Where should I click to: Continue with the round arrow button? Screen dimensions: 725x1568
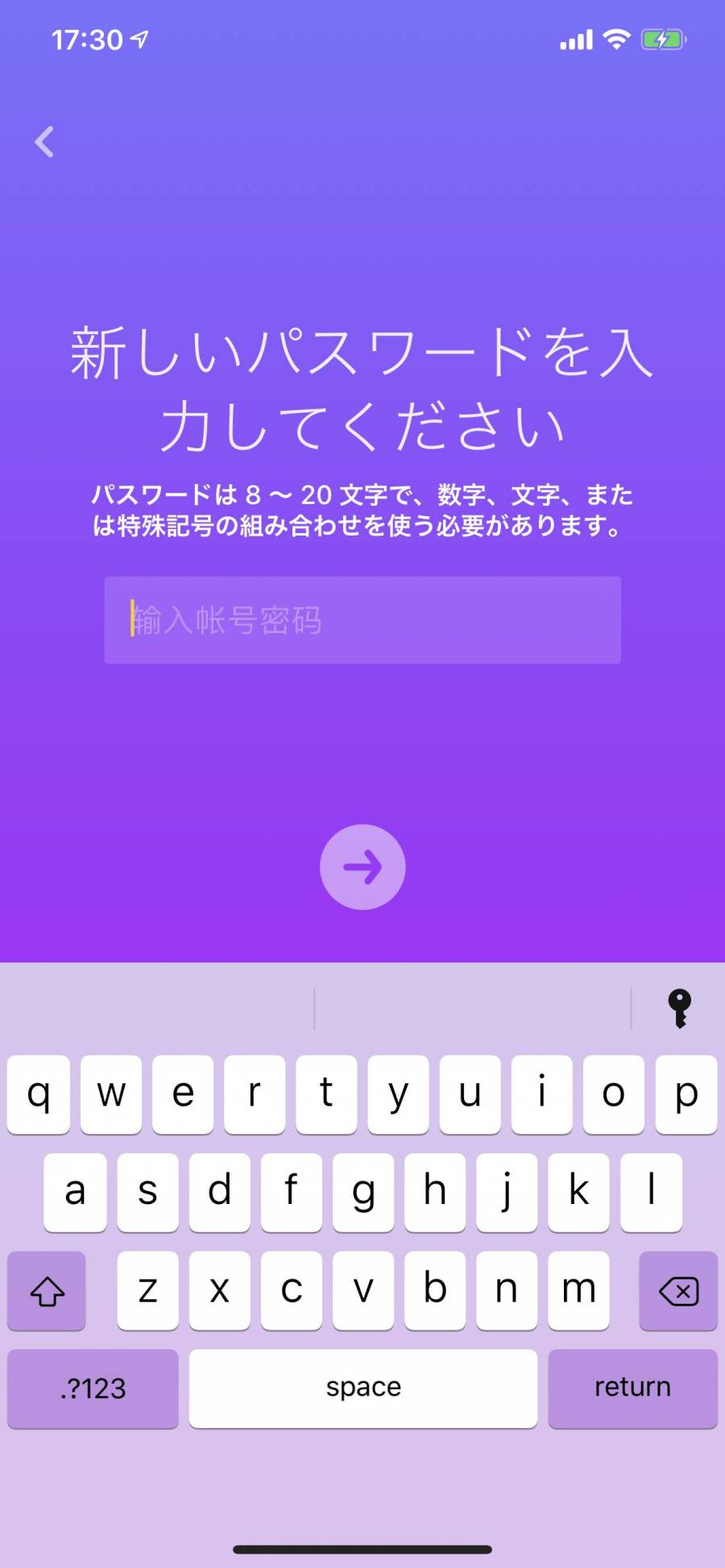[x=362, y=867]
